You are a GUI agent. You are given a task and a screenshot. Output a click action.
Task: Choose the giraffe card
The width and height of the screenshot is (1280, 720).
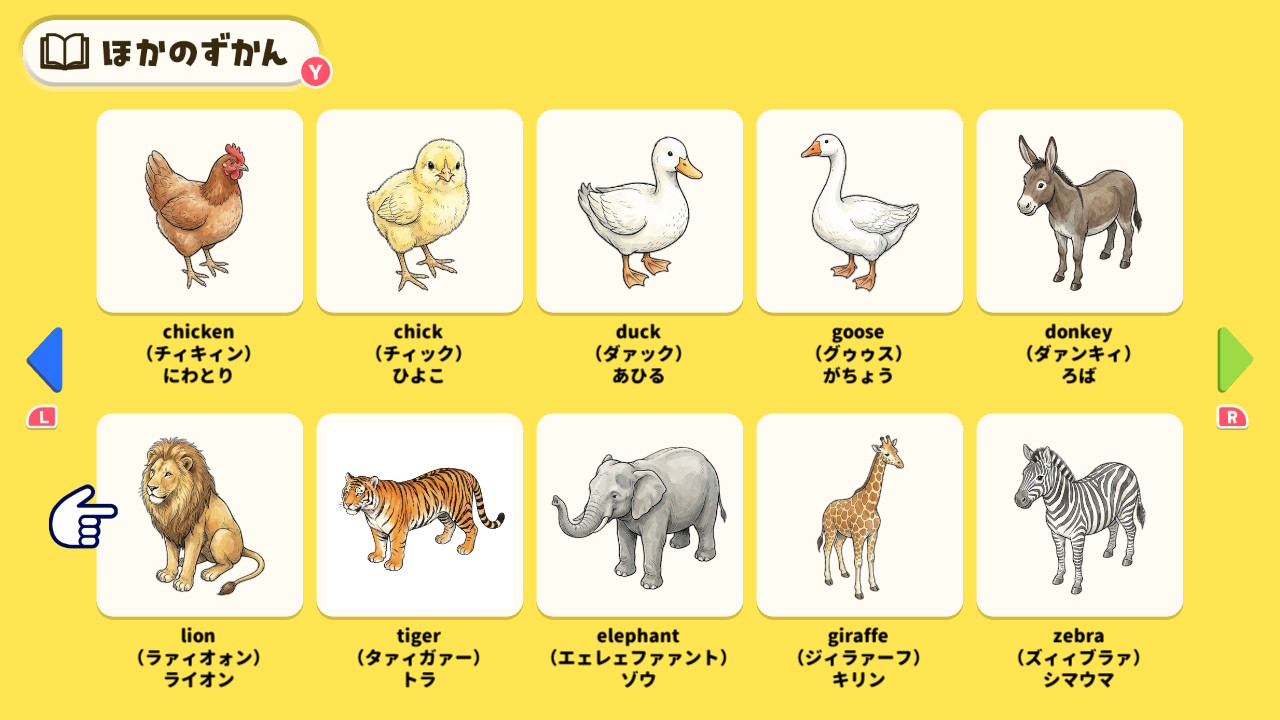point(860,516)
